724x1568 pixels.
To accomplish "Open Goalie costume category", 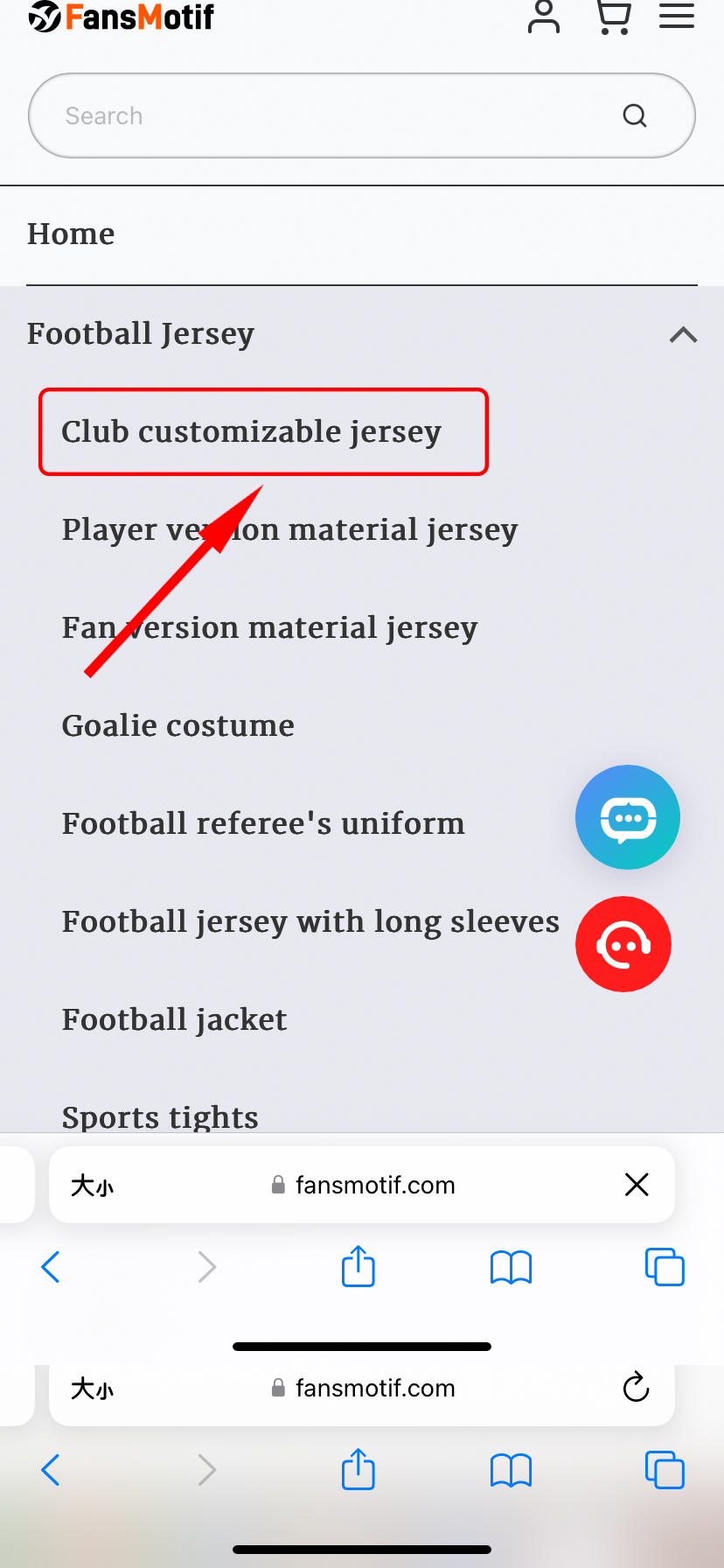I will pyautogui.click(x=178, y=725).
